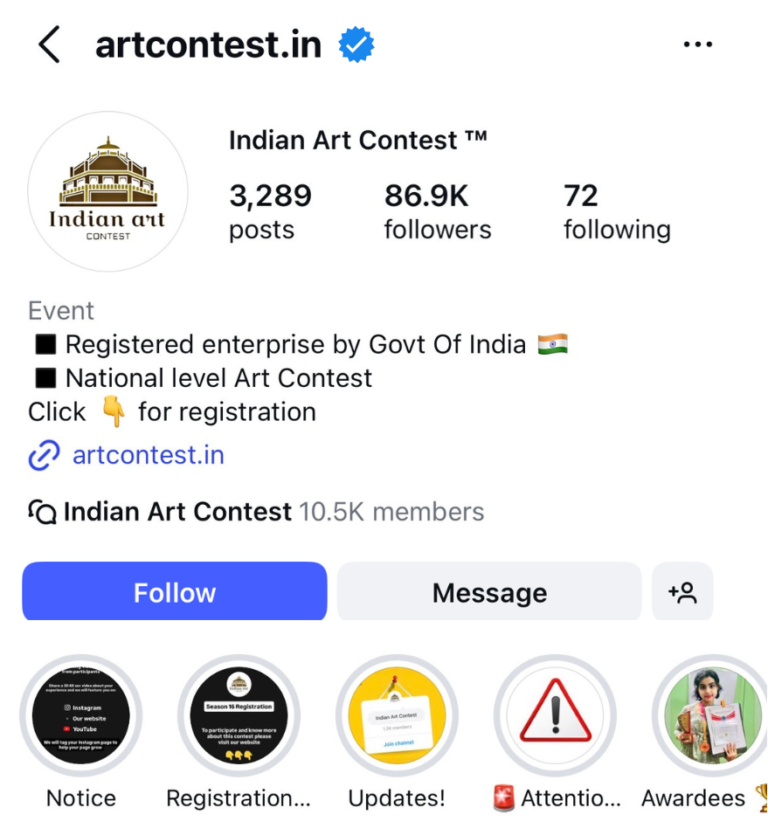Open the Registration story highlight
768x835 pixels.
tap(238, 716)
